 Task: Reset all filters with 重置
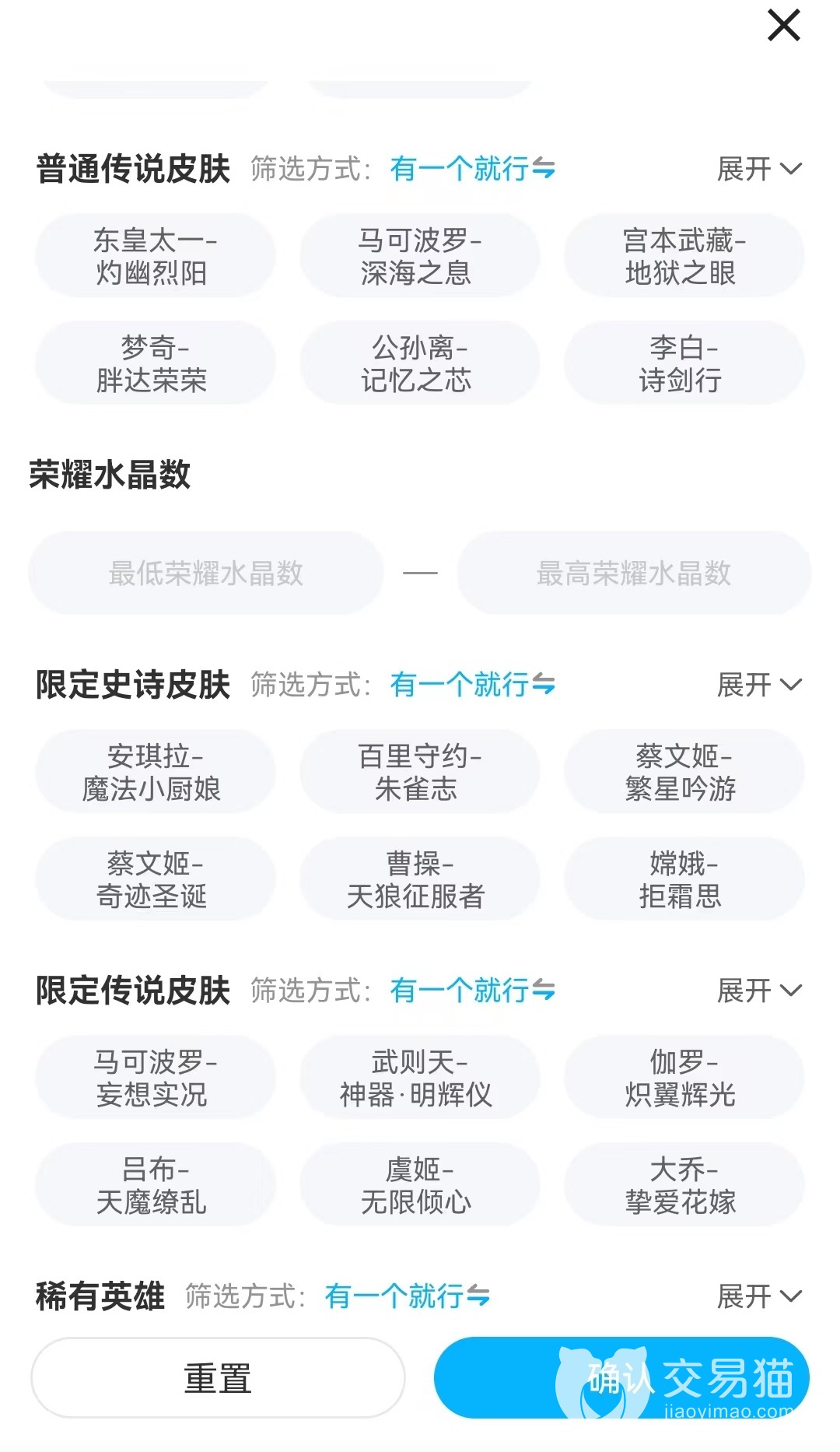[x=218, y=1378]
